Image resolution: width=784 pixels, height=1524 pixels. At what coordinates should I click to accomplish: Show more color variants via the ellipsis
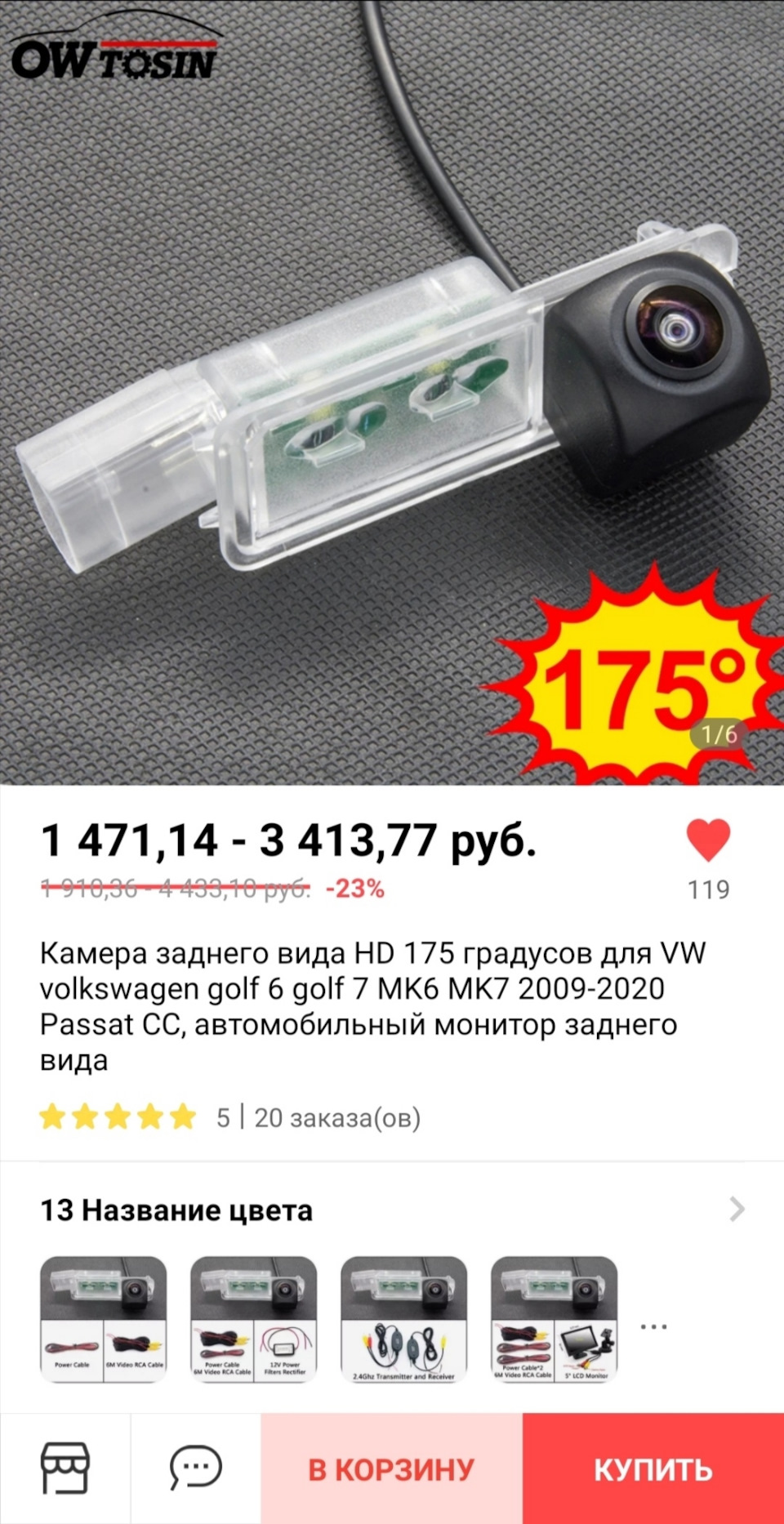click(x=653, y=1326)
